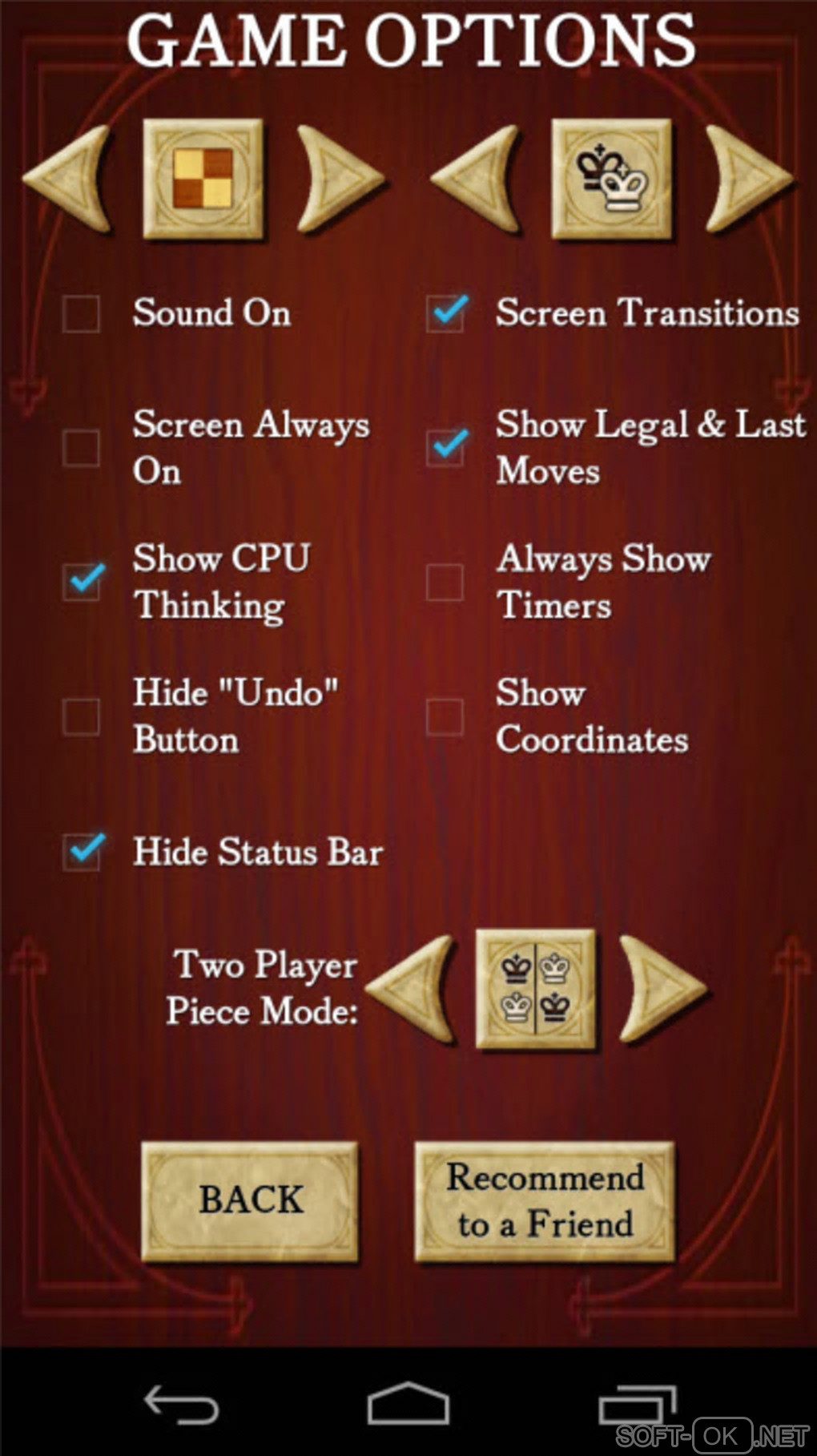817x1456 pixels.
Task: Open the system recent apps view
Action: tap(637, 1404)
